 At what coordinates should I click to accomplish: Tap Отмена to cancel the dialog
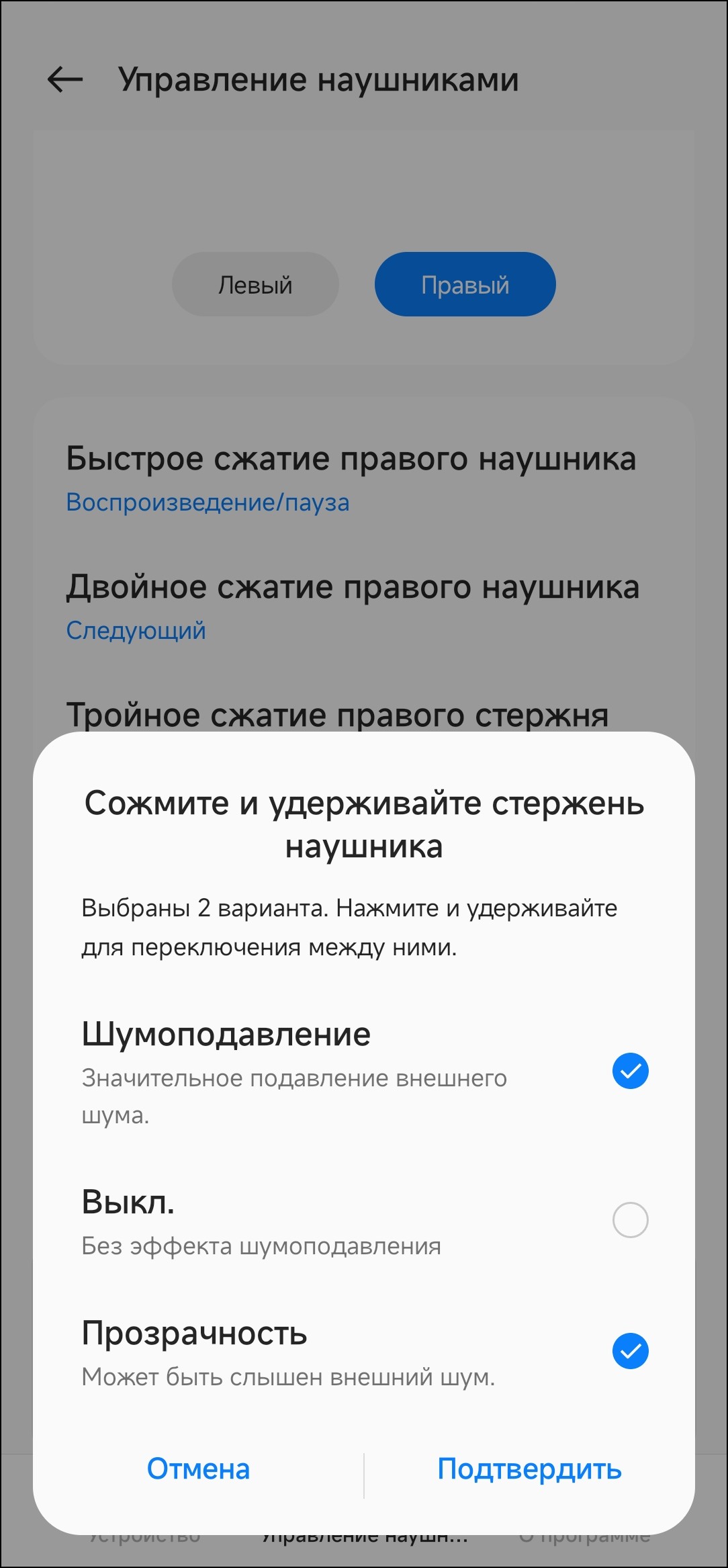point(198,1469)
